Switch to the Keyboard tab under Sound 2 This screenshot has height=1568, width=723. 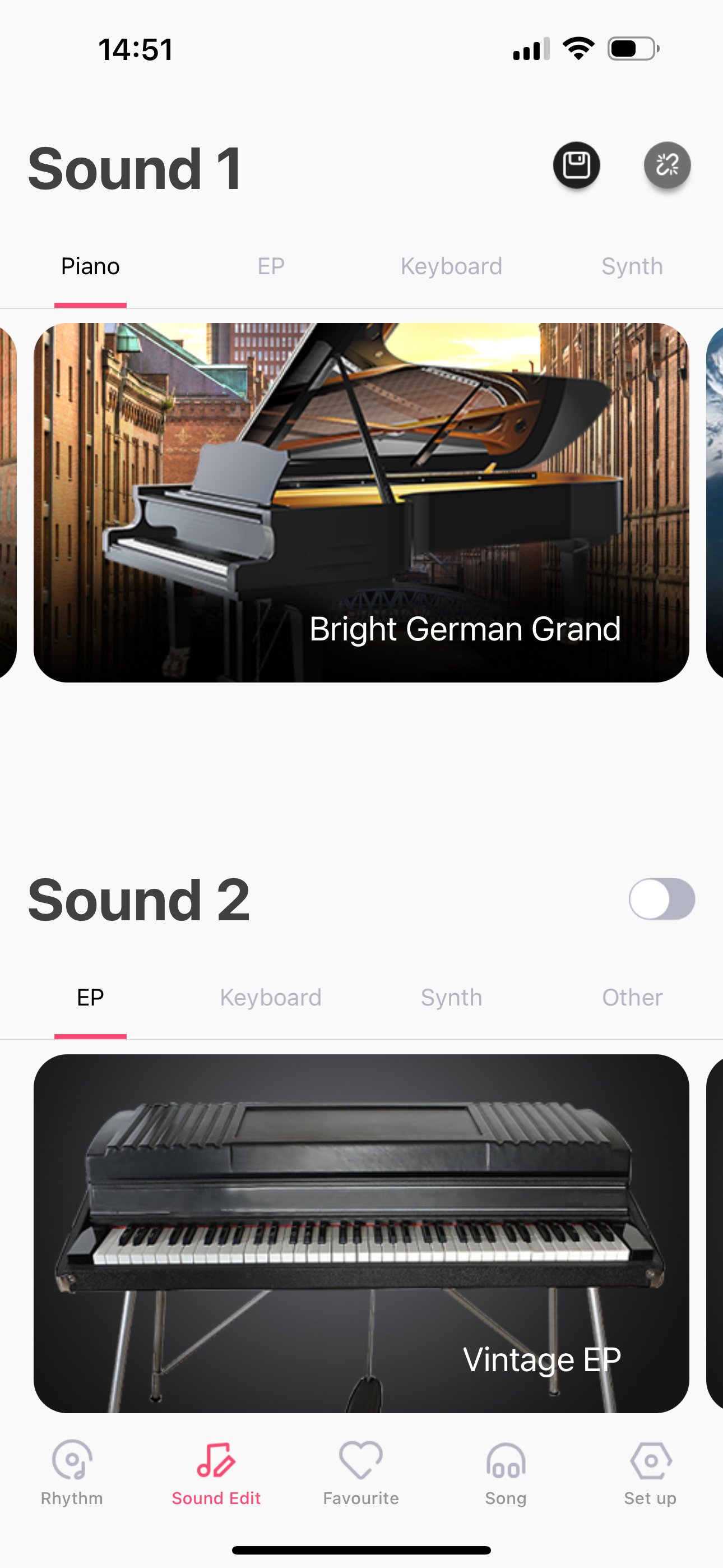click(271, 998)
